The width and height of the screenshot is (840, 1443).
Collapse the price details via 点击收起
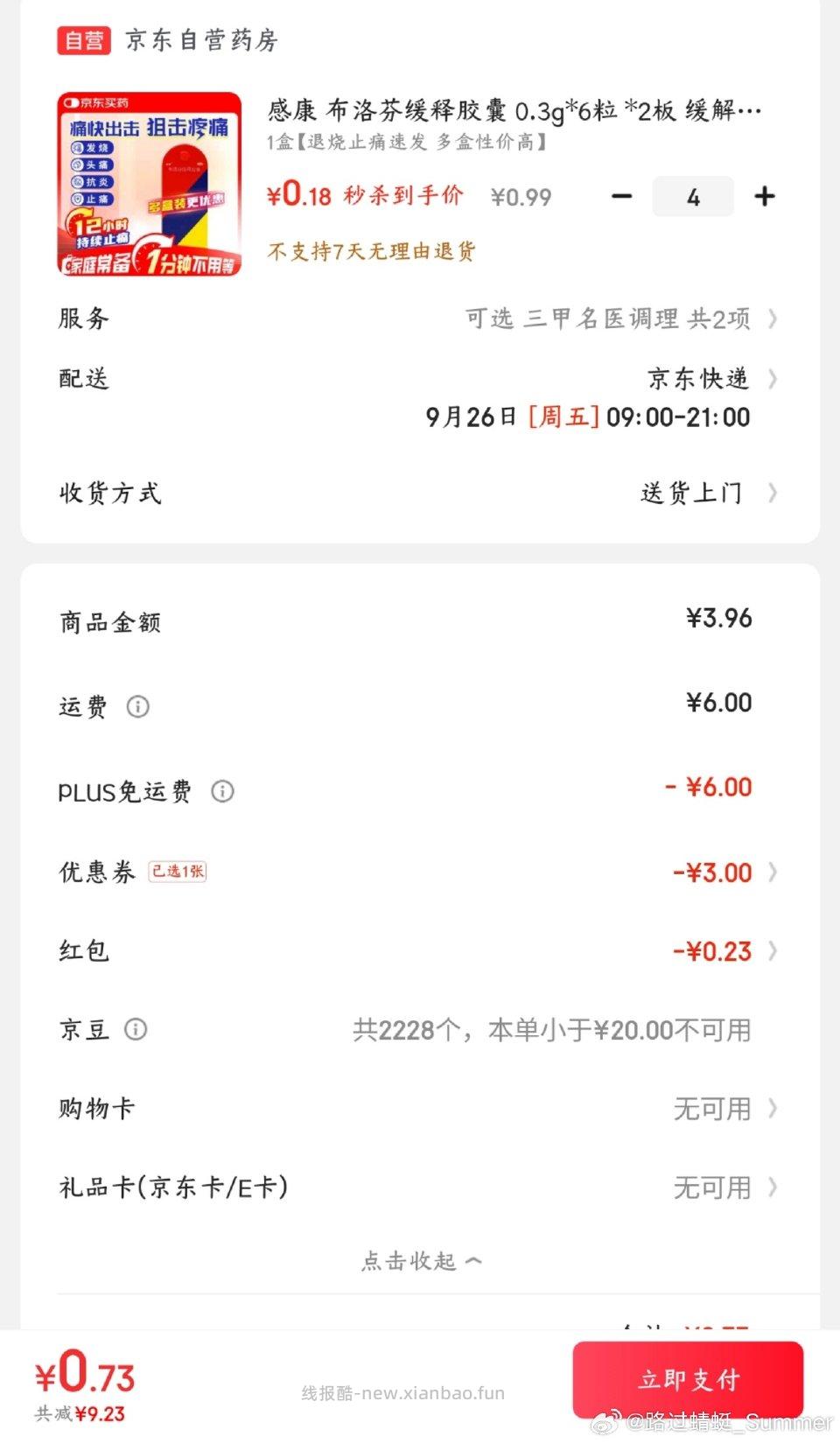click(420, 1261)
